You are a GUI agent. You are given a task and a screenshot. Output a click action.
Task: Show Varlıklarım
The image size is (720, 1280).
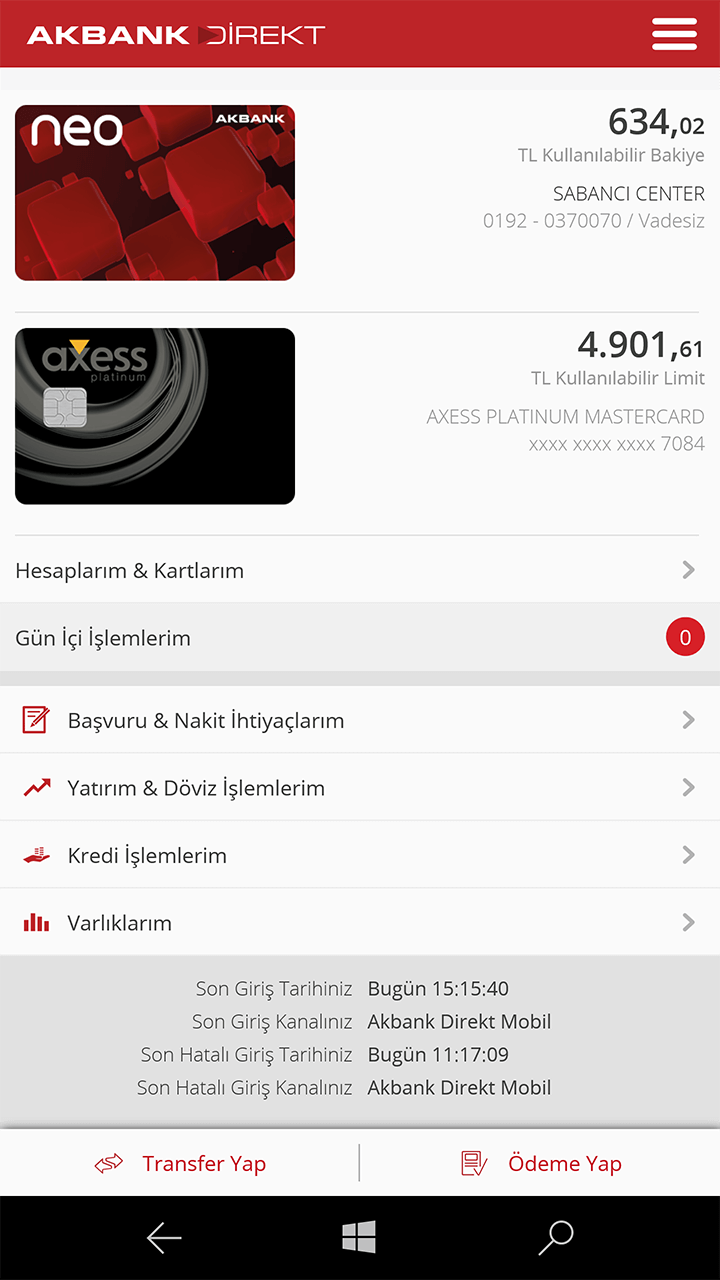tap(360, 922)
